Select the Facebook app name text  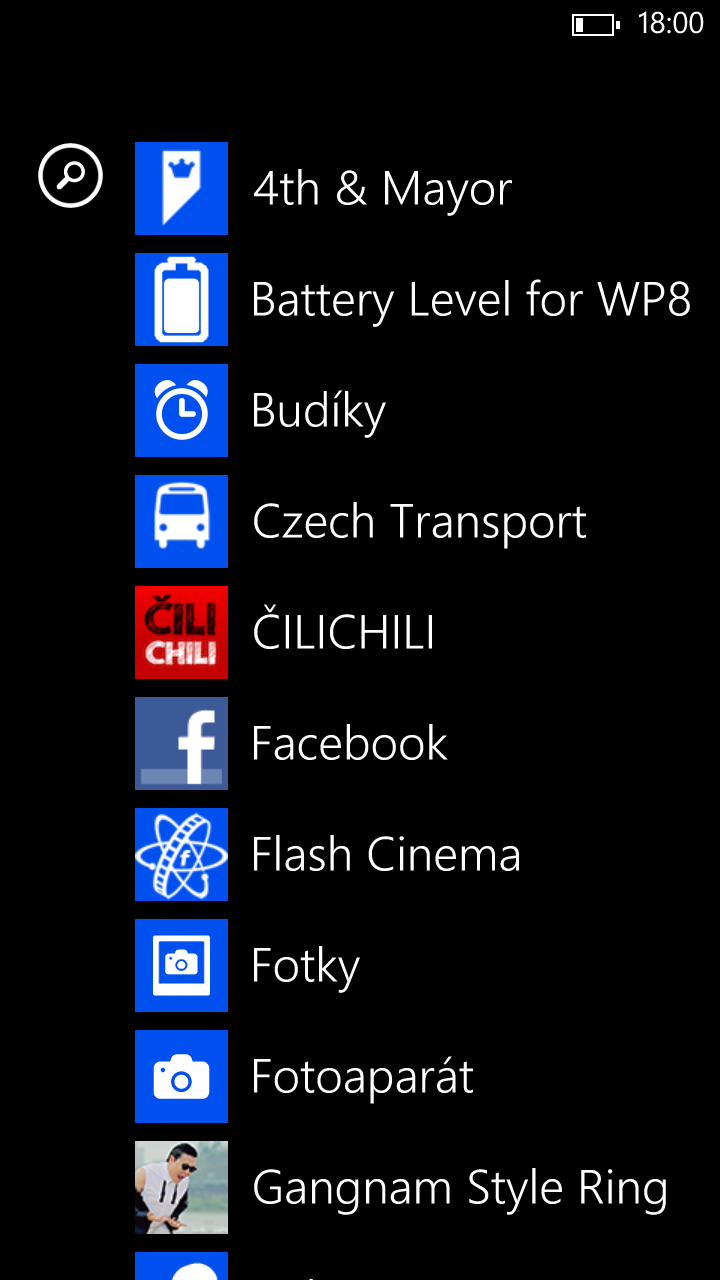tap(349, 744)
